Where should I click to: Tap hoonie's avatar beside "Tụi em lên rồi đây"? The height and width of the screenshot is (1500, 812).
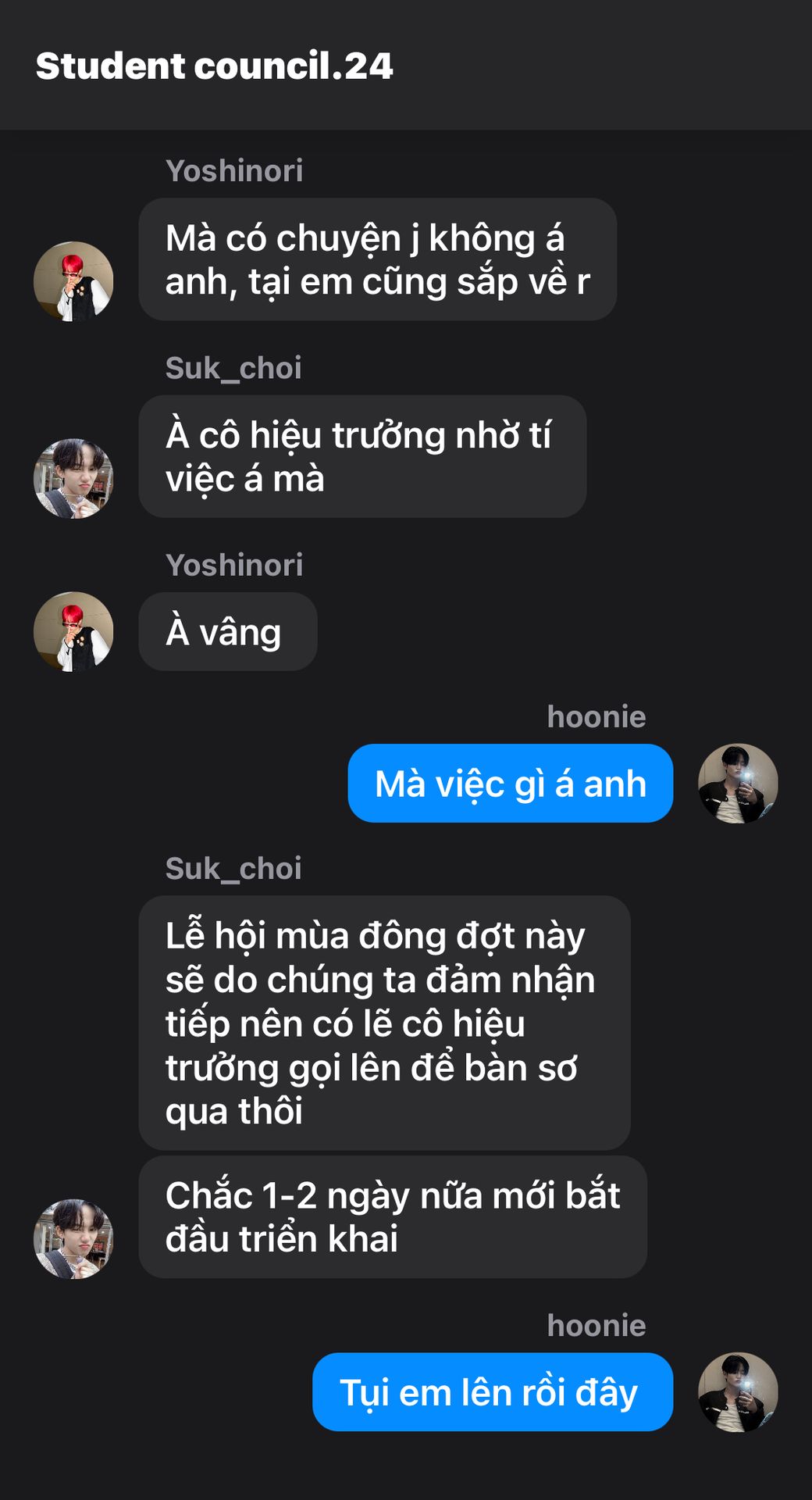click(x=737, y=1392)
